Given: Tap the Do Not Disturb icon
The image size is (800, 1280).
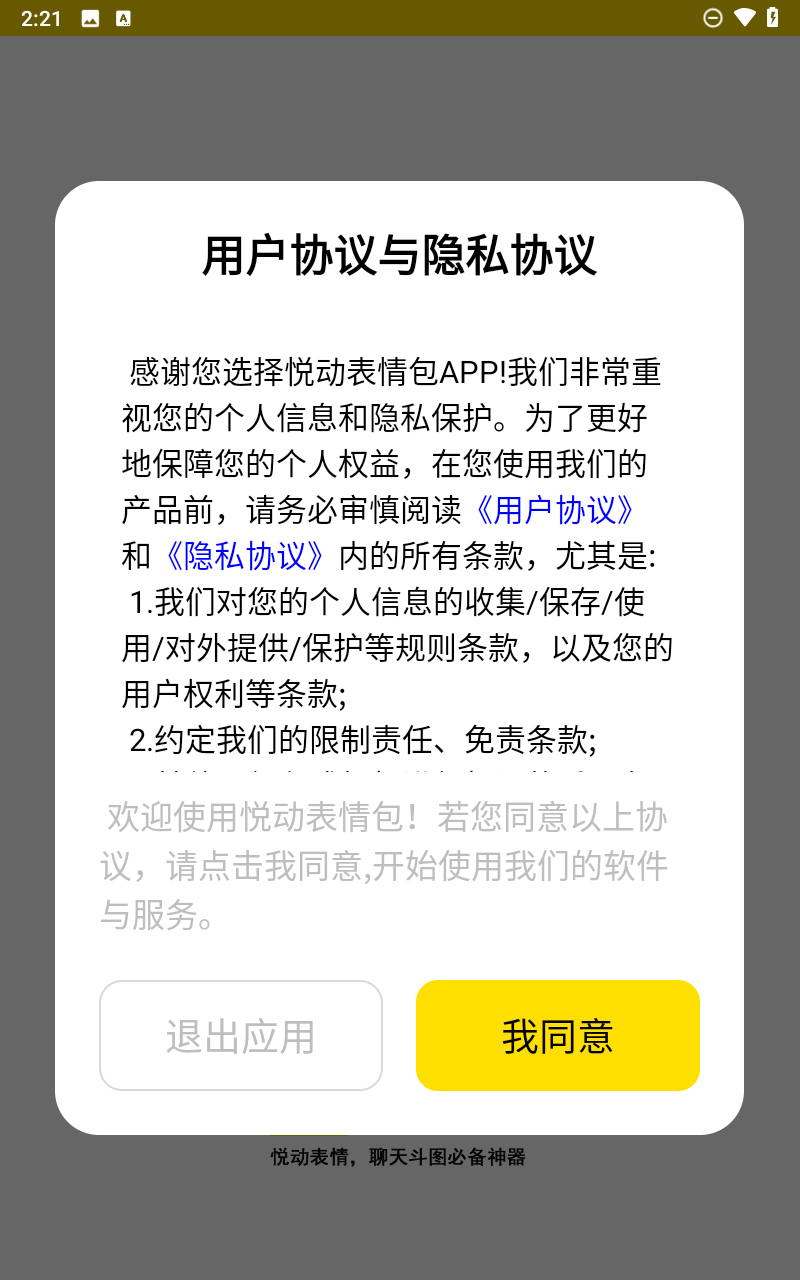Looking at the screenshot, I should 713,17.
